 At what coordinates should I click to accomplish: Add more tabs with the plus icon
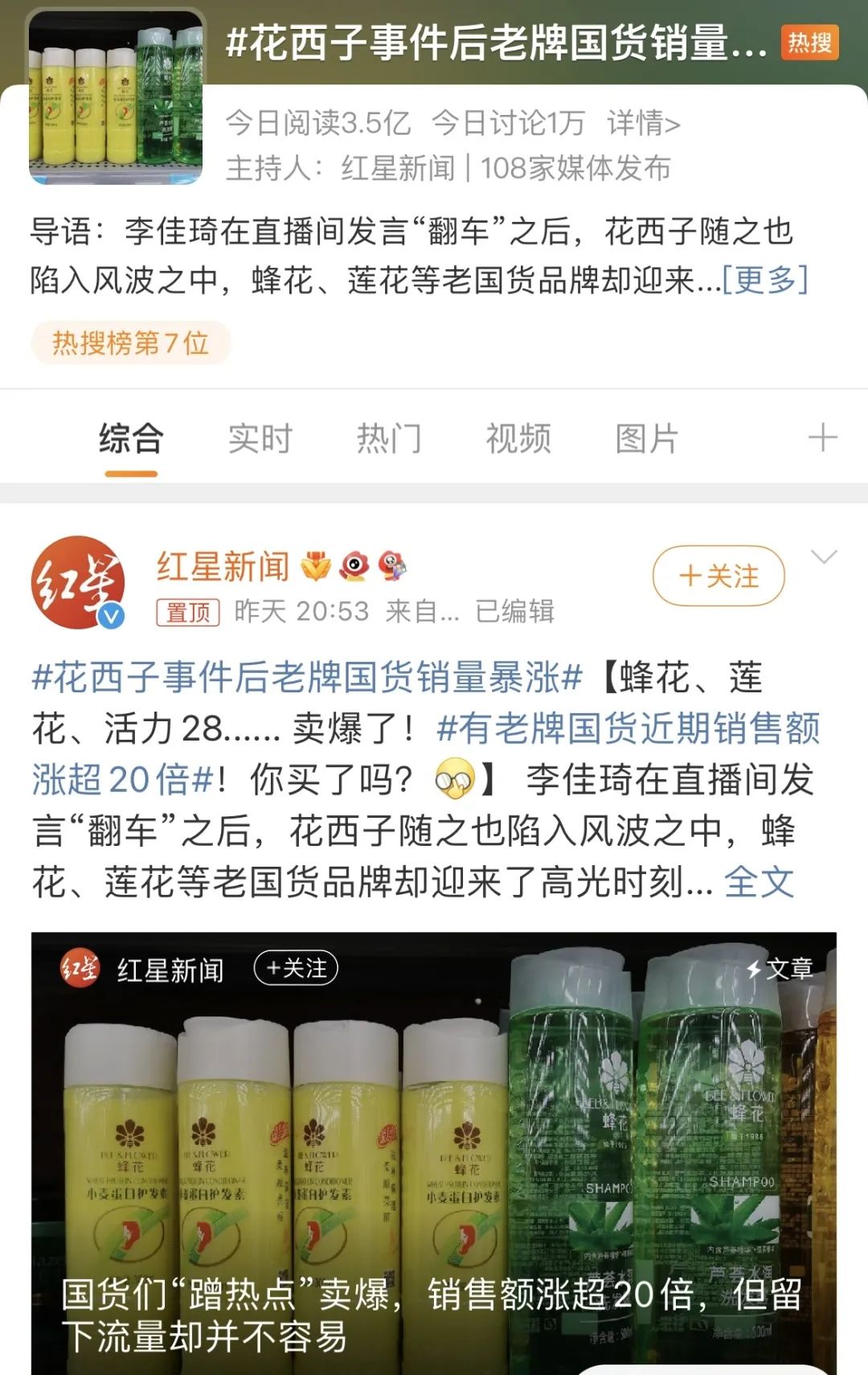point(822,438)
